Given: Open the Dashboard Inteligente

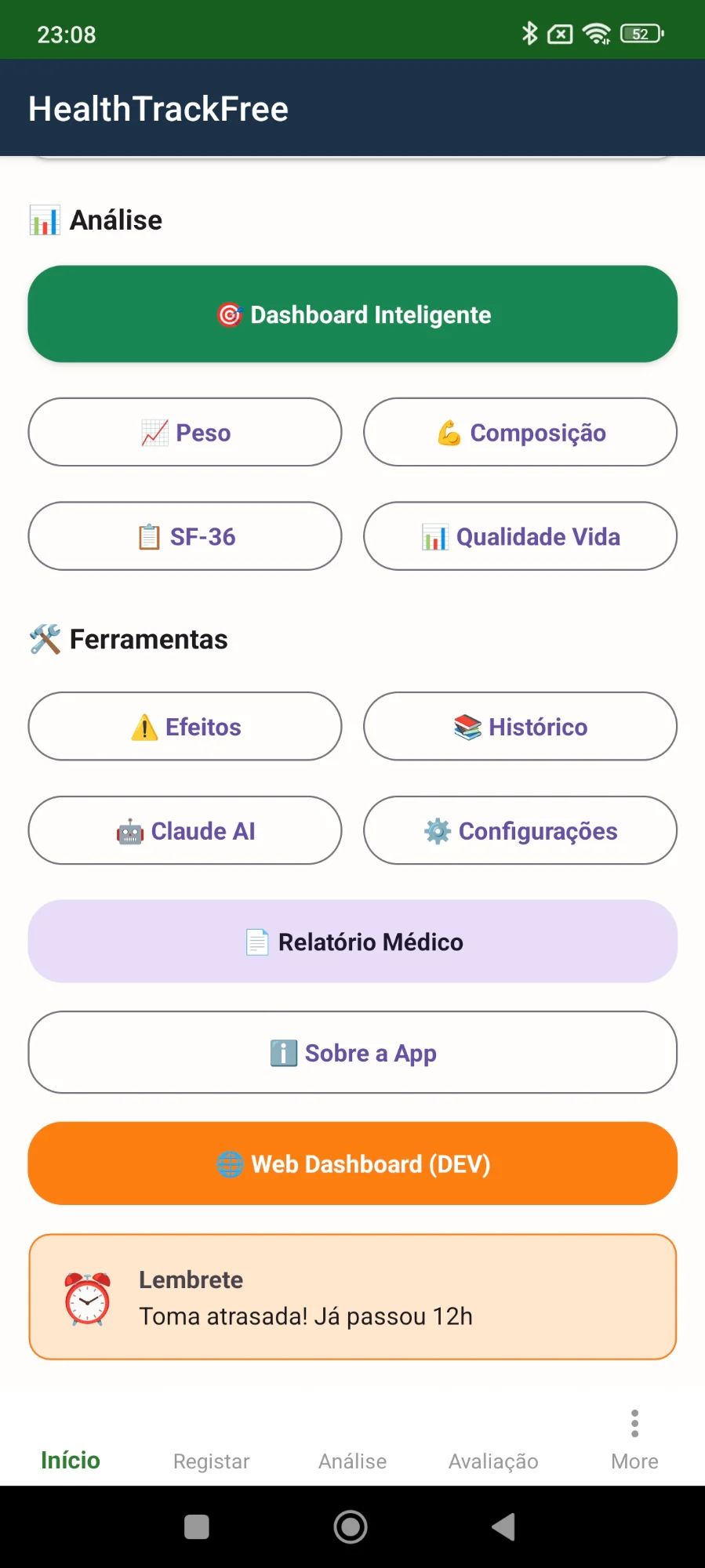Looking at the screenshot, I should (x=352, y=314).
